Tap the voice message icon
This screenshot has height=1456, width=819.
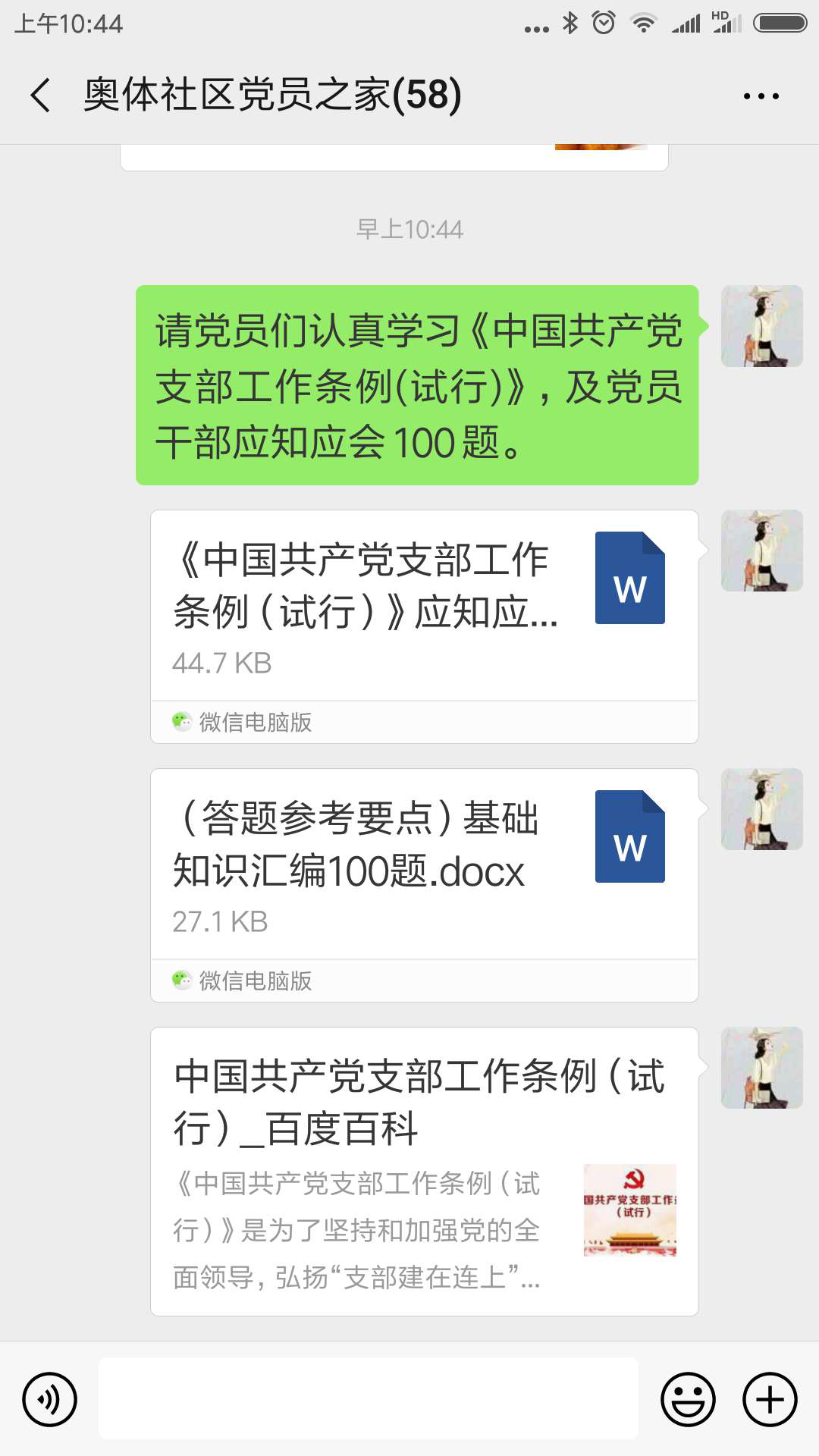[x=49, y=1398]
